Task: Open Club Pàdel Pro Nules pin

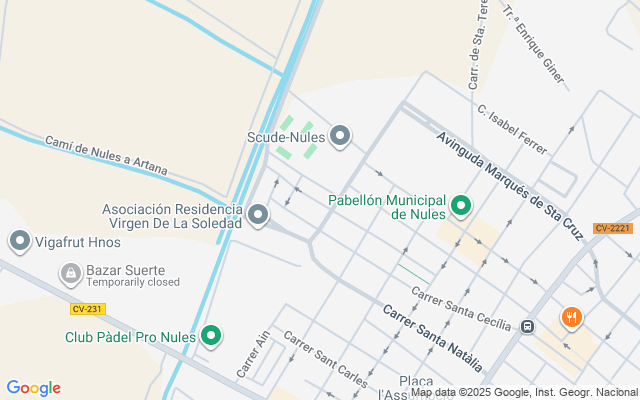Action: point(211,336)
